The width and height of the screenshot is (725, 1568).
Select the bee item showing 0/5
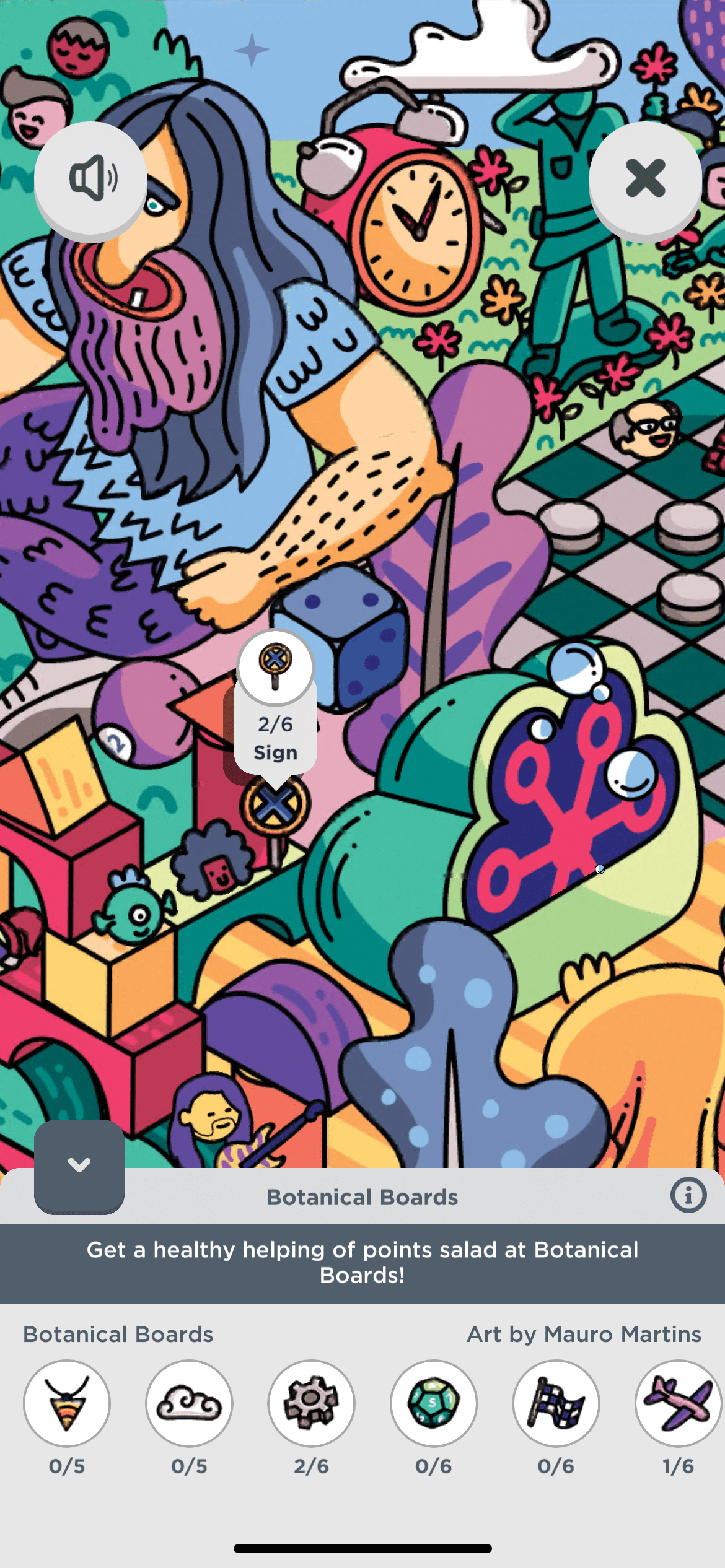(67, 1403)
